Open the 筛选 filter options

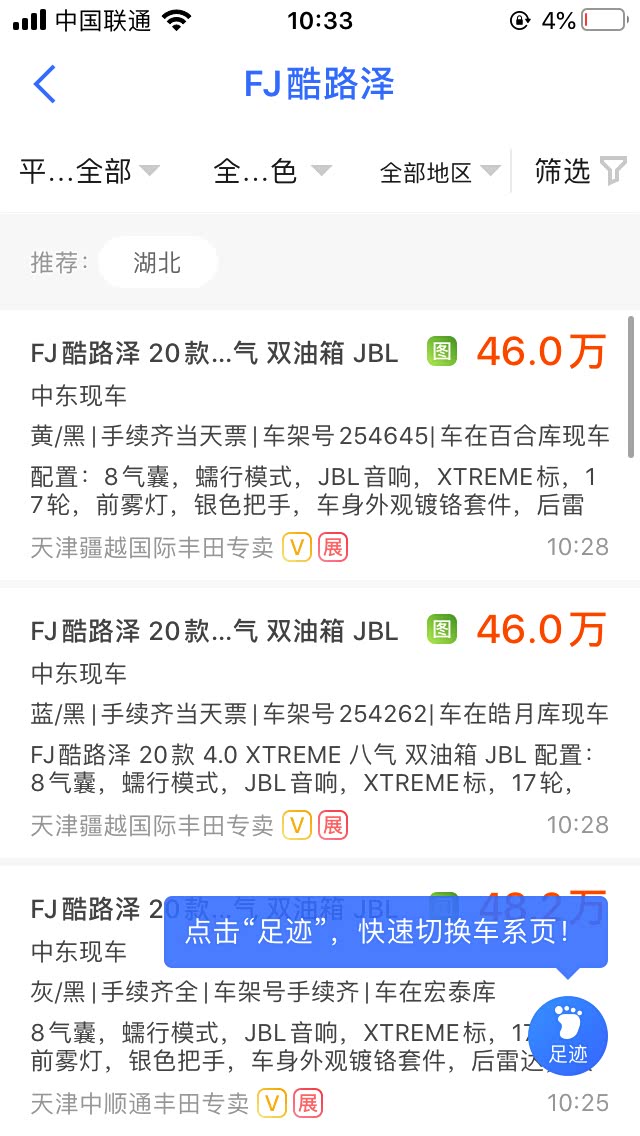(580, 172)
